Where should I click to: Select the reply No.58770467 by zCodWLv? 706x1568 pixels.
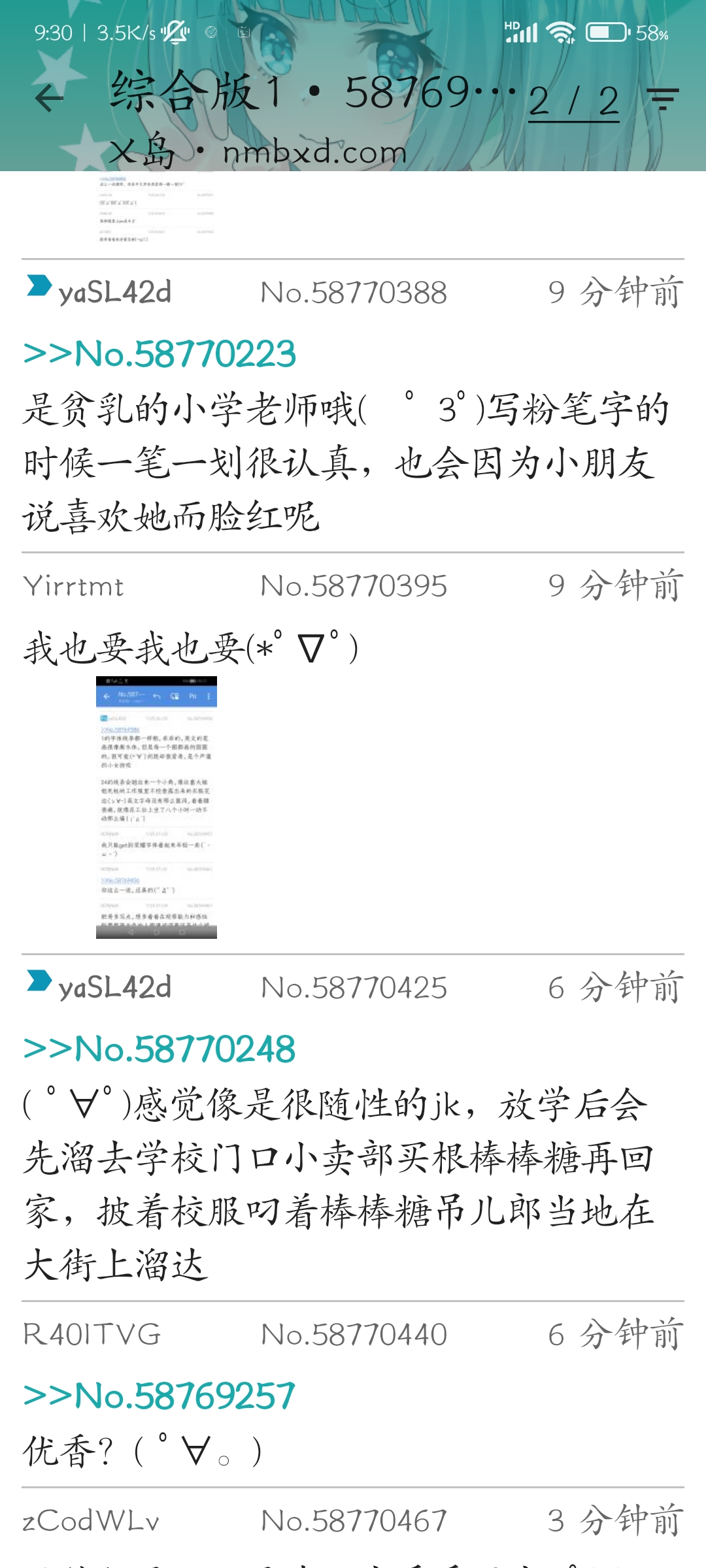pyautogui.click(x=353, y=1521)
